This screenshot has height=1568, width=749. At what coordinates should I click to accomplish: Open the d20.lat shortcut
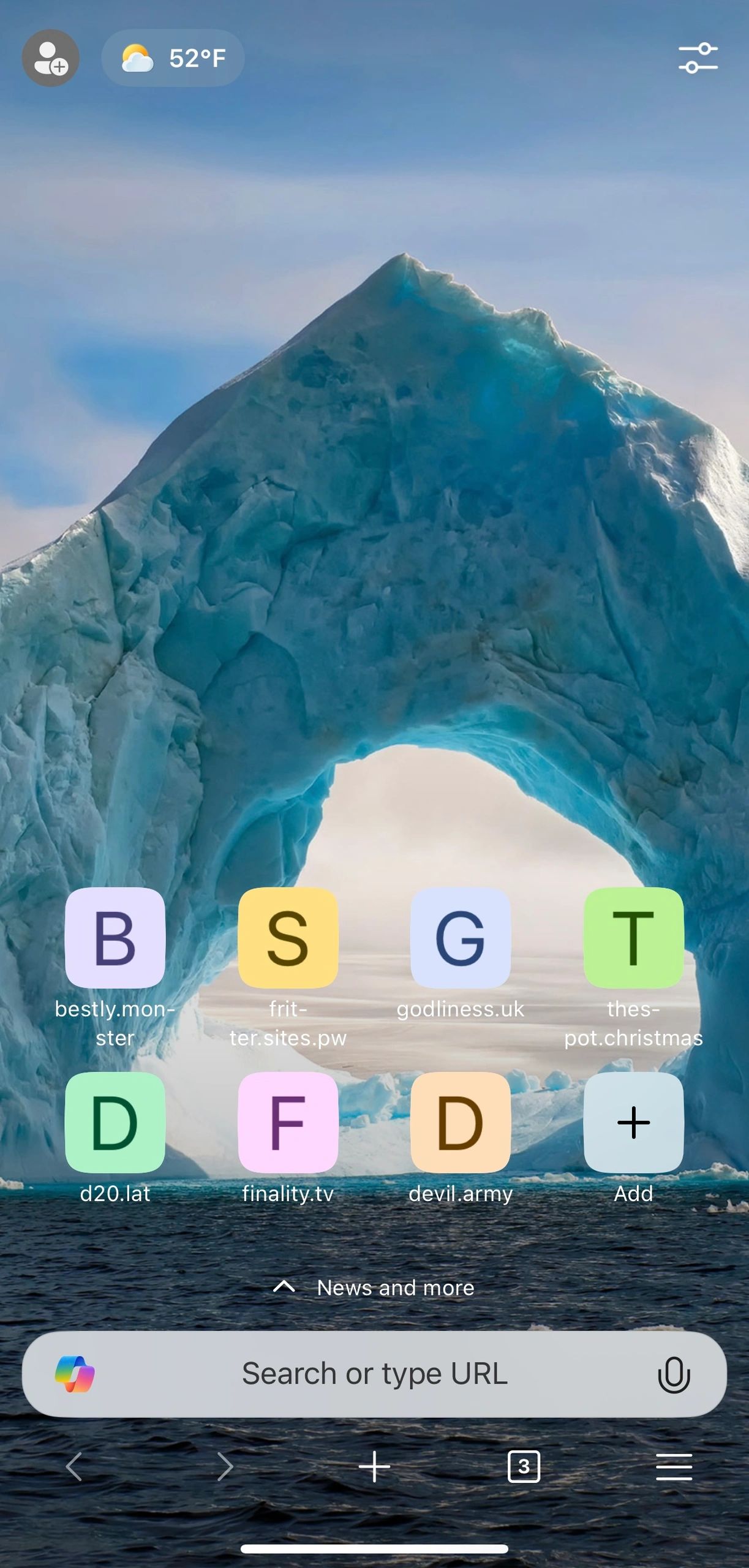(115, 1122)
